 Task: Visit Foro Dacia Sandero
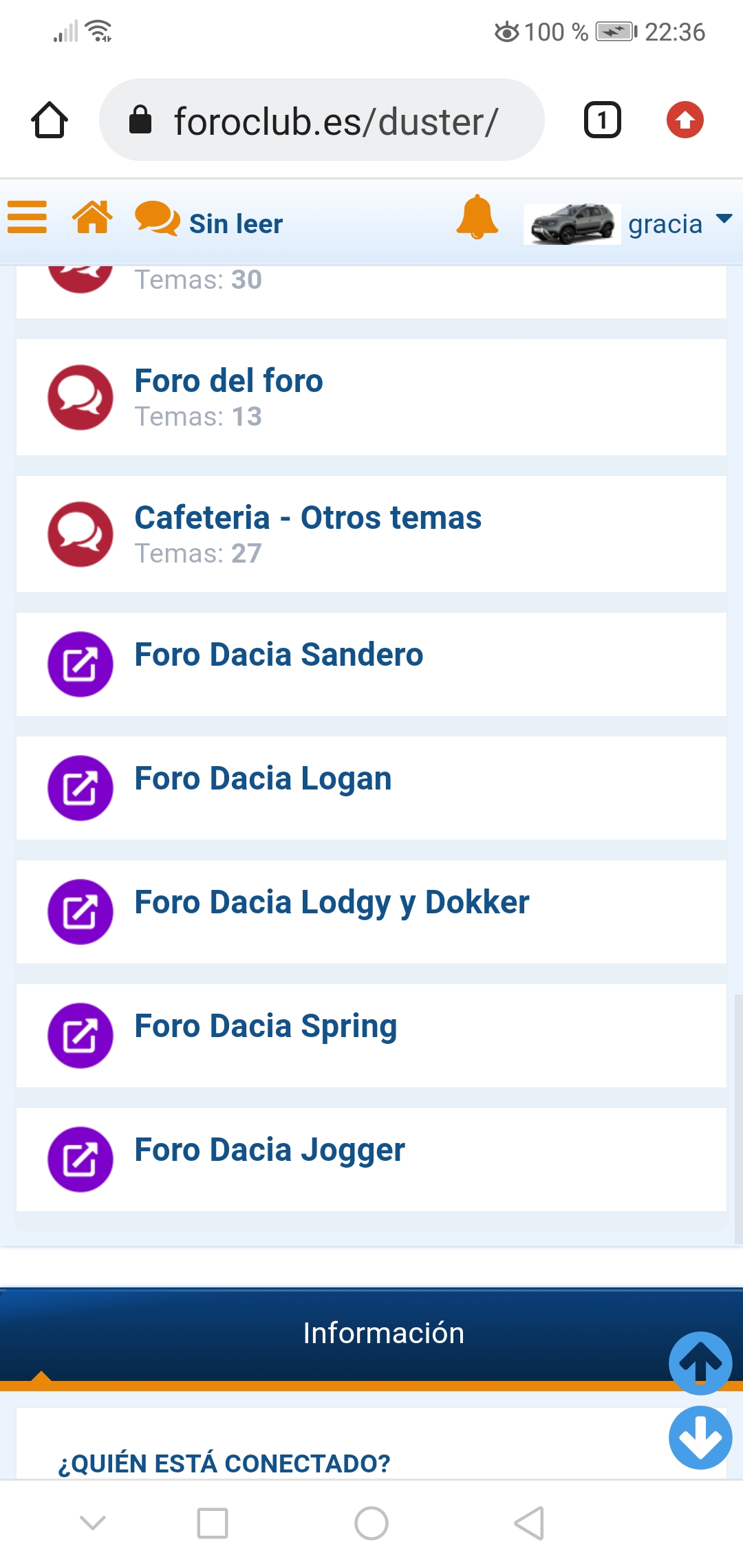(279, 655)
